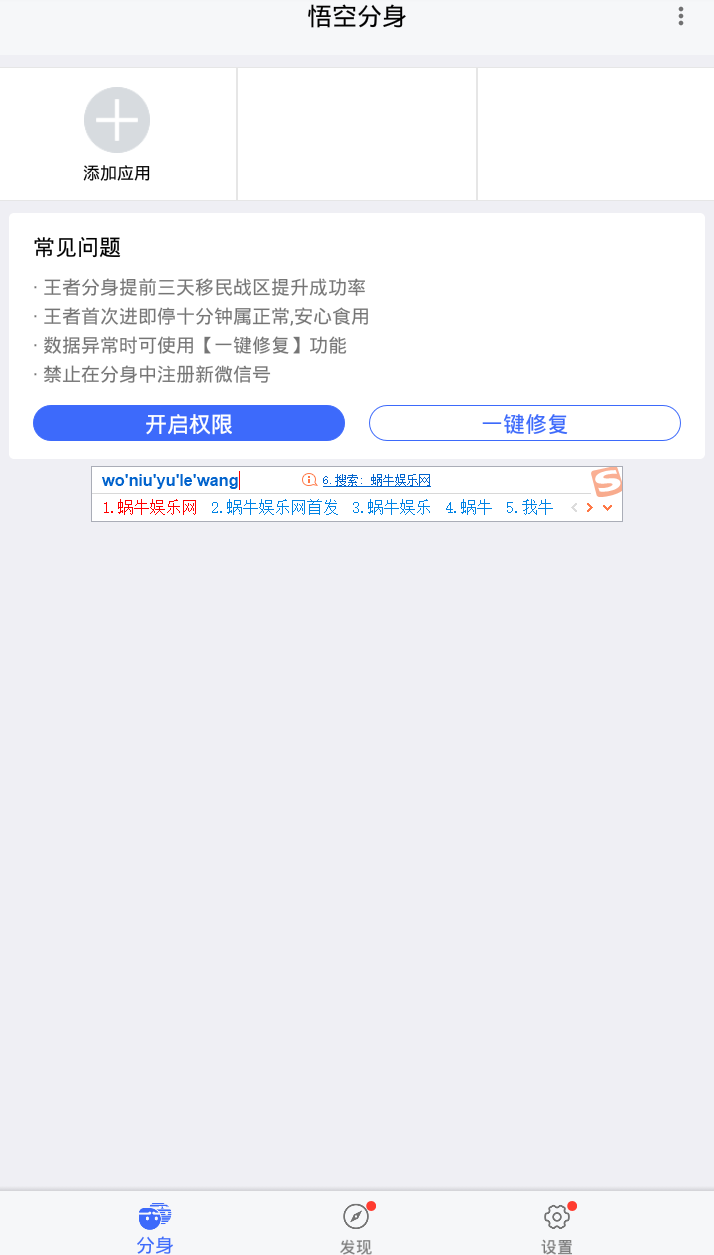Open the 搜索：蜗牛娱乐网 search suggestion link
714x1255 pixels.
[x=376, y=481]
